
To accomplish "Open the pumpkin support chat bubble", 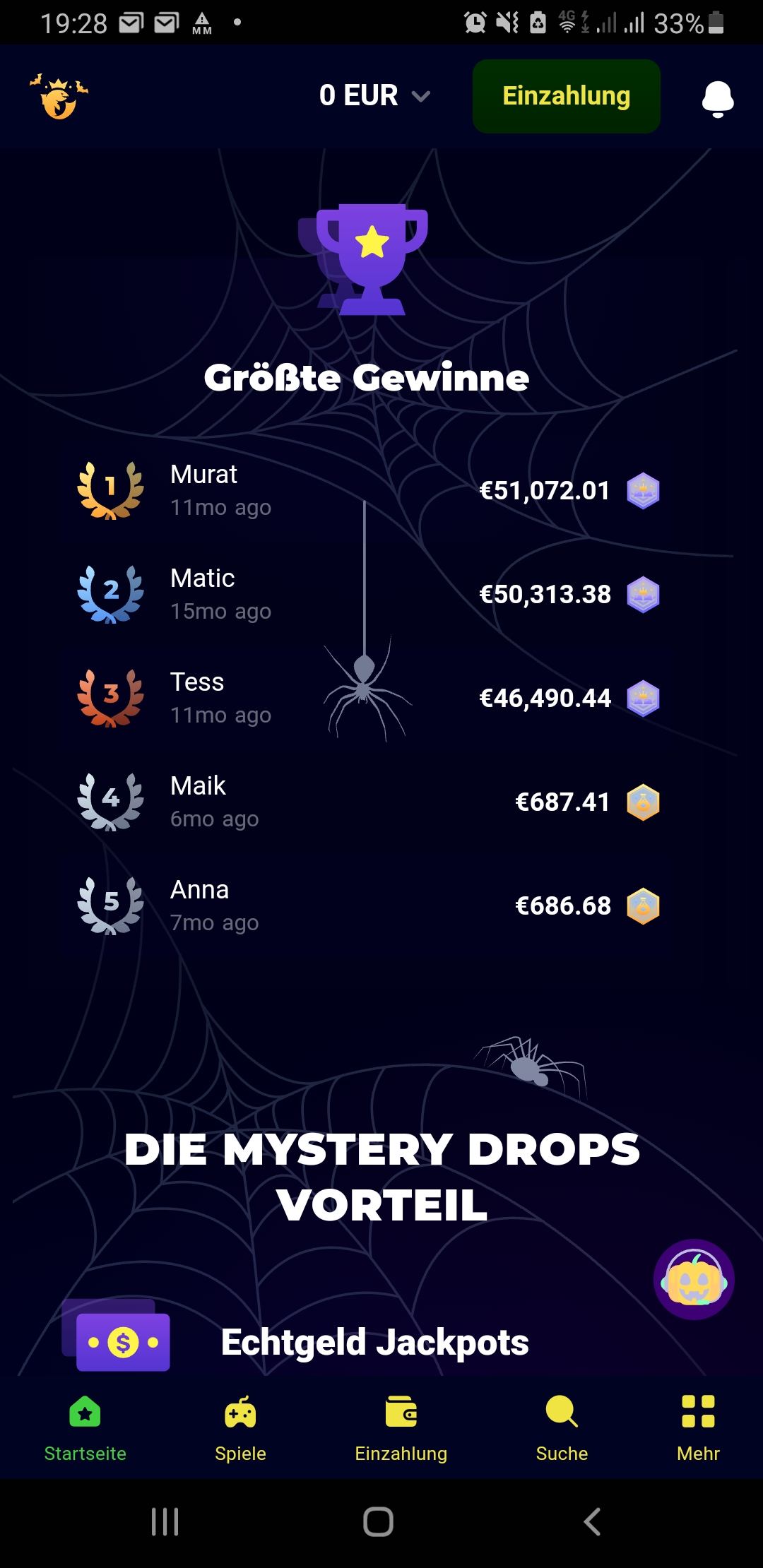I will tap(694, 1280).
